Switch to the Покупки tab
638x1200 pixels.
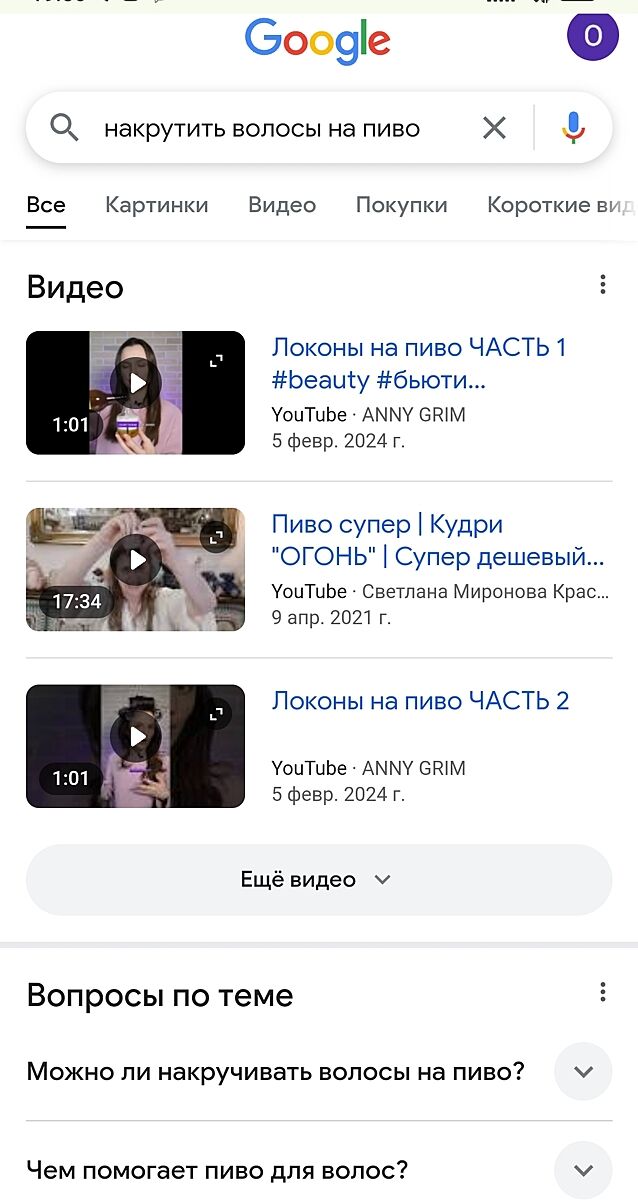click(401, 205)
